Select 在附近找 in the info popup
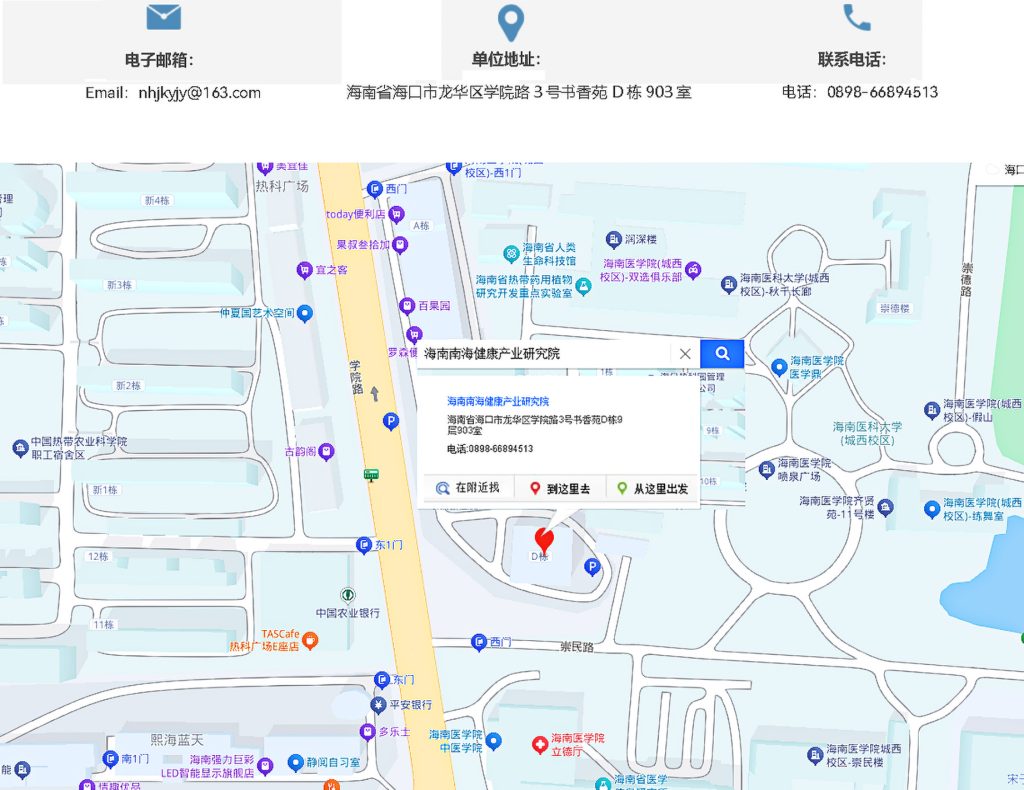This screenshot has width=1024, height=790. [467, 488]
